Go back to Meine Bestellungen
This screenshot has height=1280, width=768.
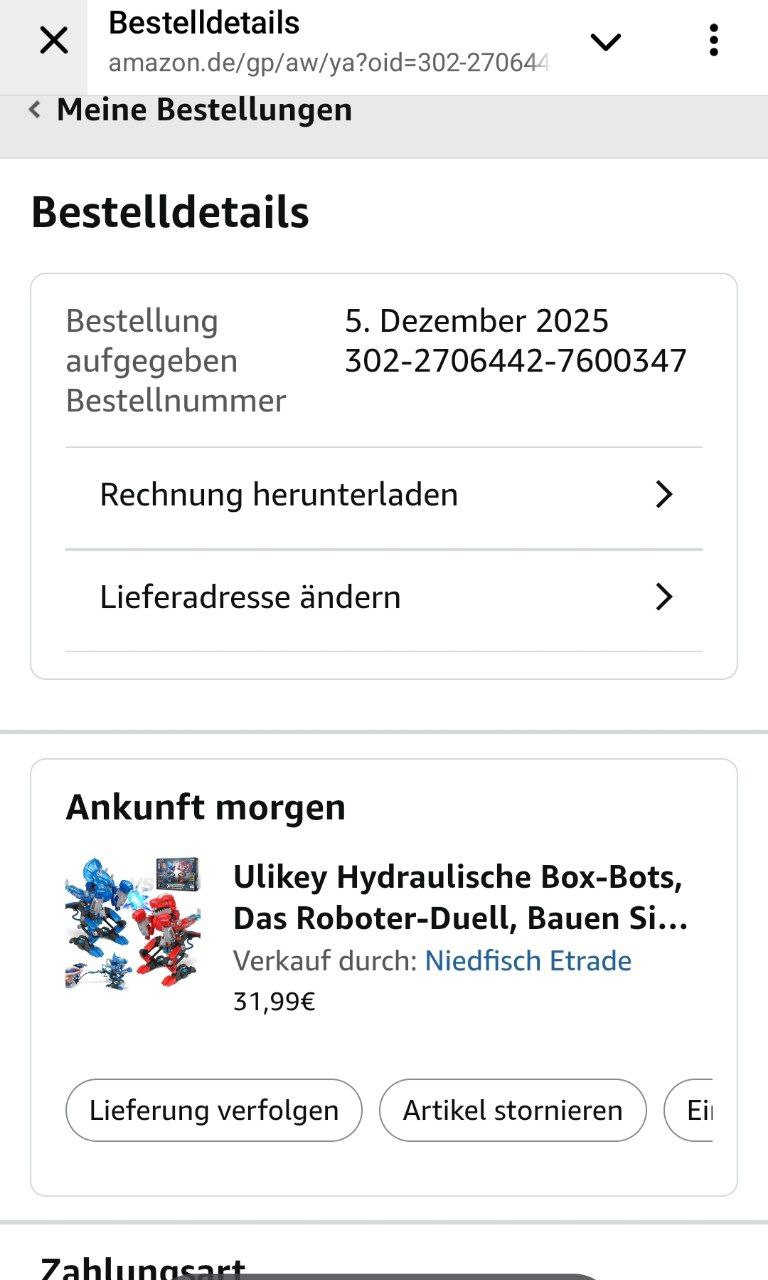pyautogui.click(x=190, y=110)
